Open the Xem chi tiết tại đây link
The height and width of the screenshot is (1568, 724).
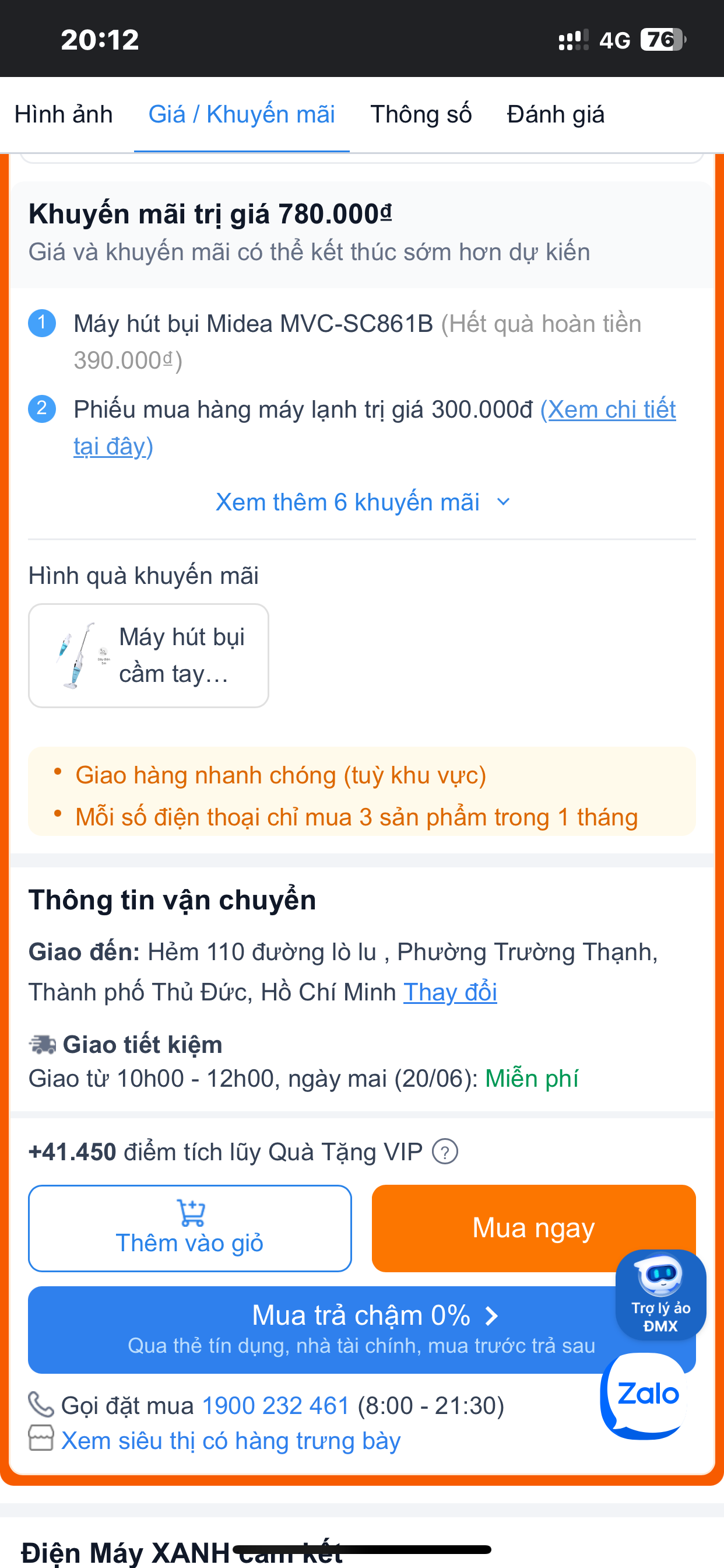(x=611, y=409)
